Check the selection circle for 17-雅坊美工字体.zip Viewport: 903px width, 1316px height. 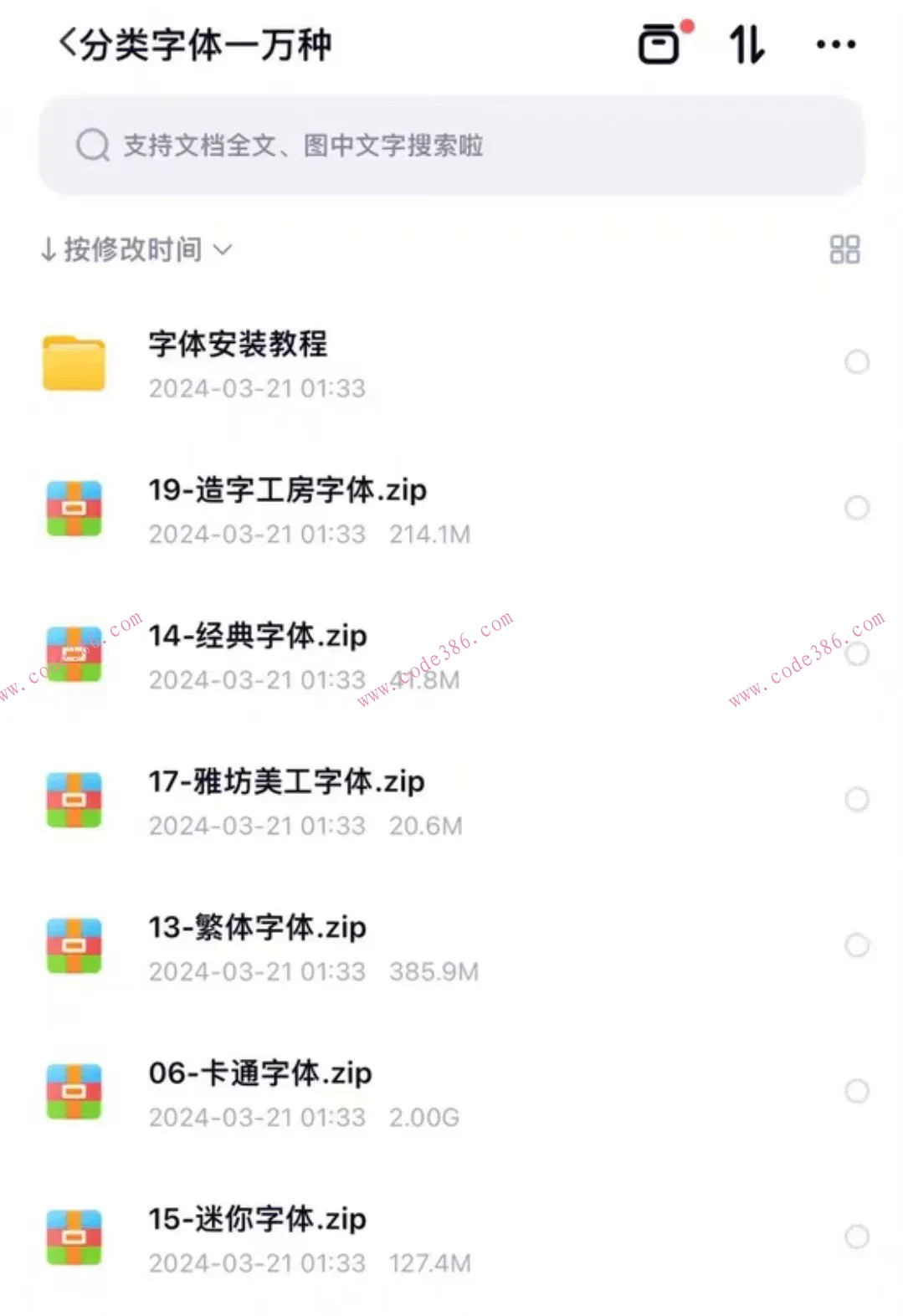858,799
